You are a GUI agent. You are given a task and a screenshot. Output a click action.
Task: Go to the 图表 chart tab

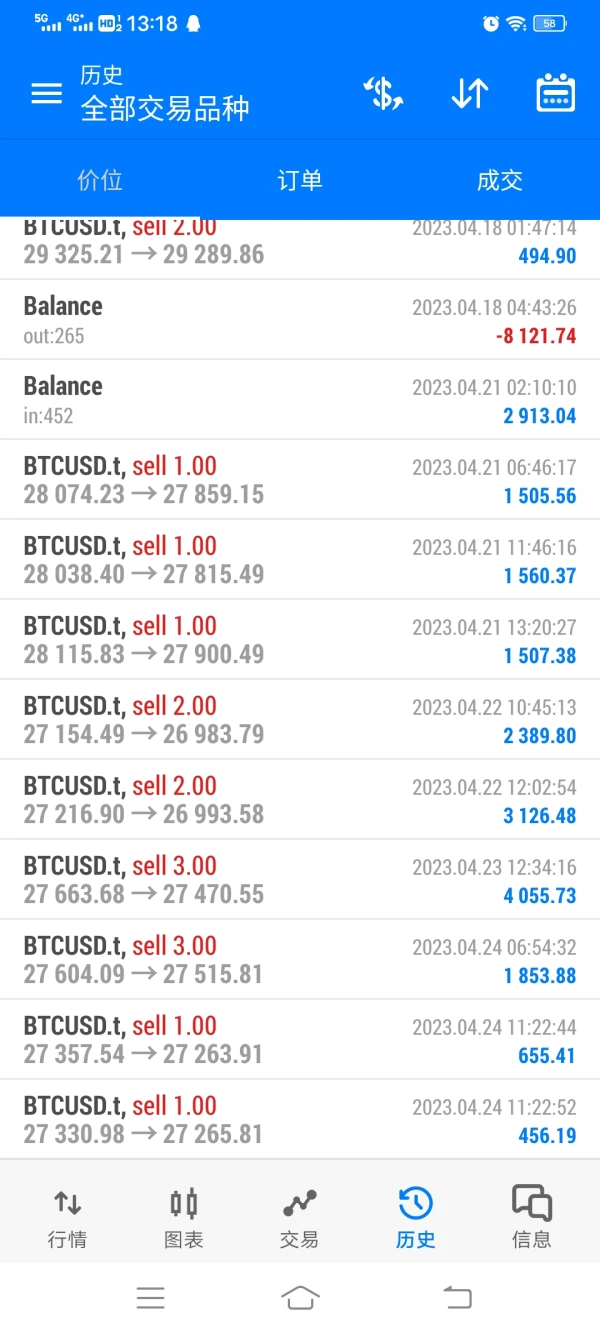[184, 1218]
